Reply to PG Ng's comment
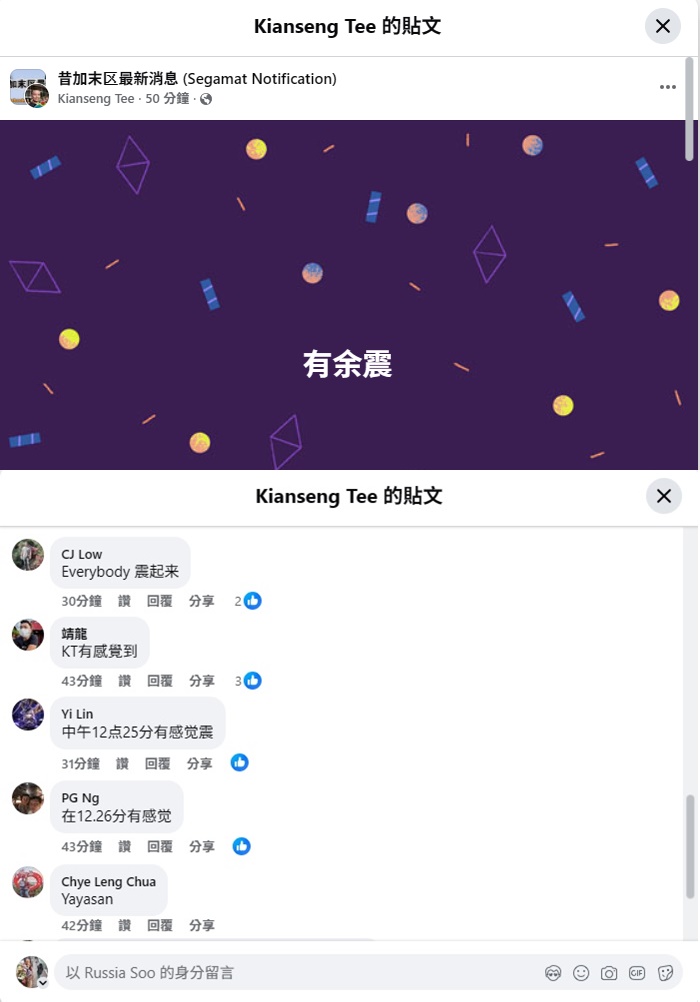This screenshot has width=700, height=1002. (160, 846)
